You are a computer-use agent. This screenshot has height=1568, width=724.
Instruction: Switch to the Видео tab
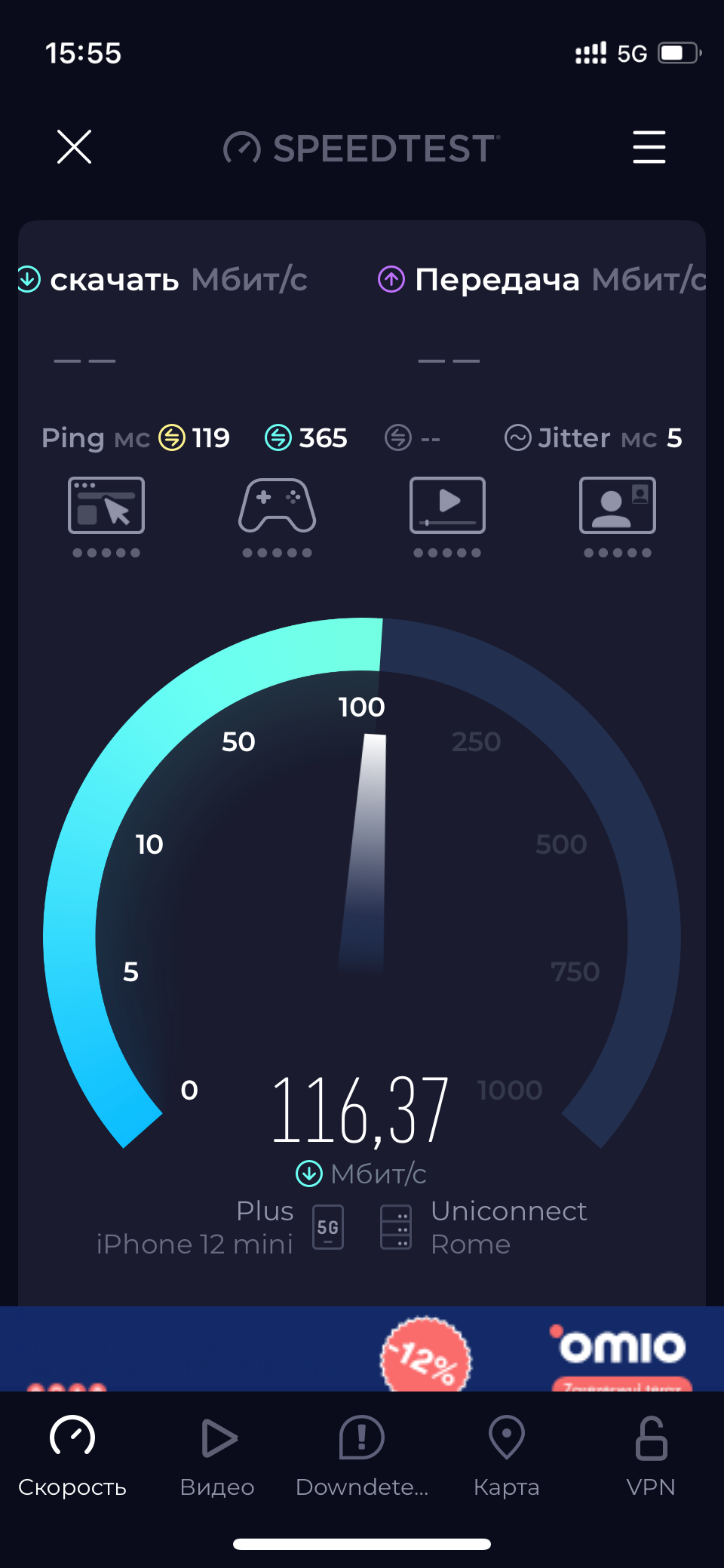click(x=217, y=1456)
